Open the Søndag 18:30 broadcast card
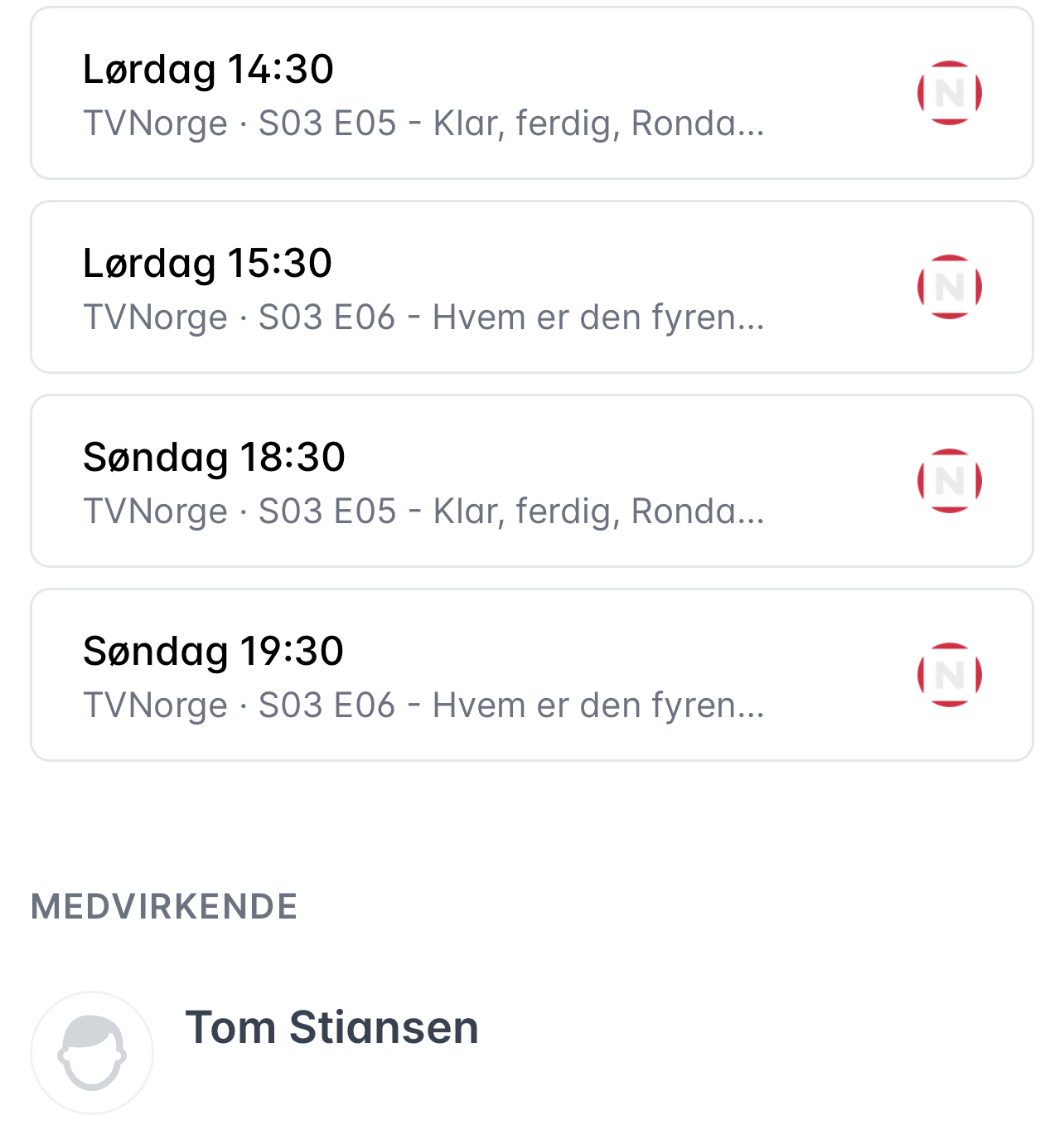 tap(530, 482)
